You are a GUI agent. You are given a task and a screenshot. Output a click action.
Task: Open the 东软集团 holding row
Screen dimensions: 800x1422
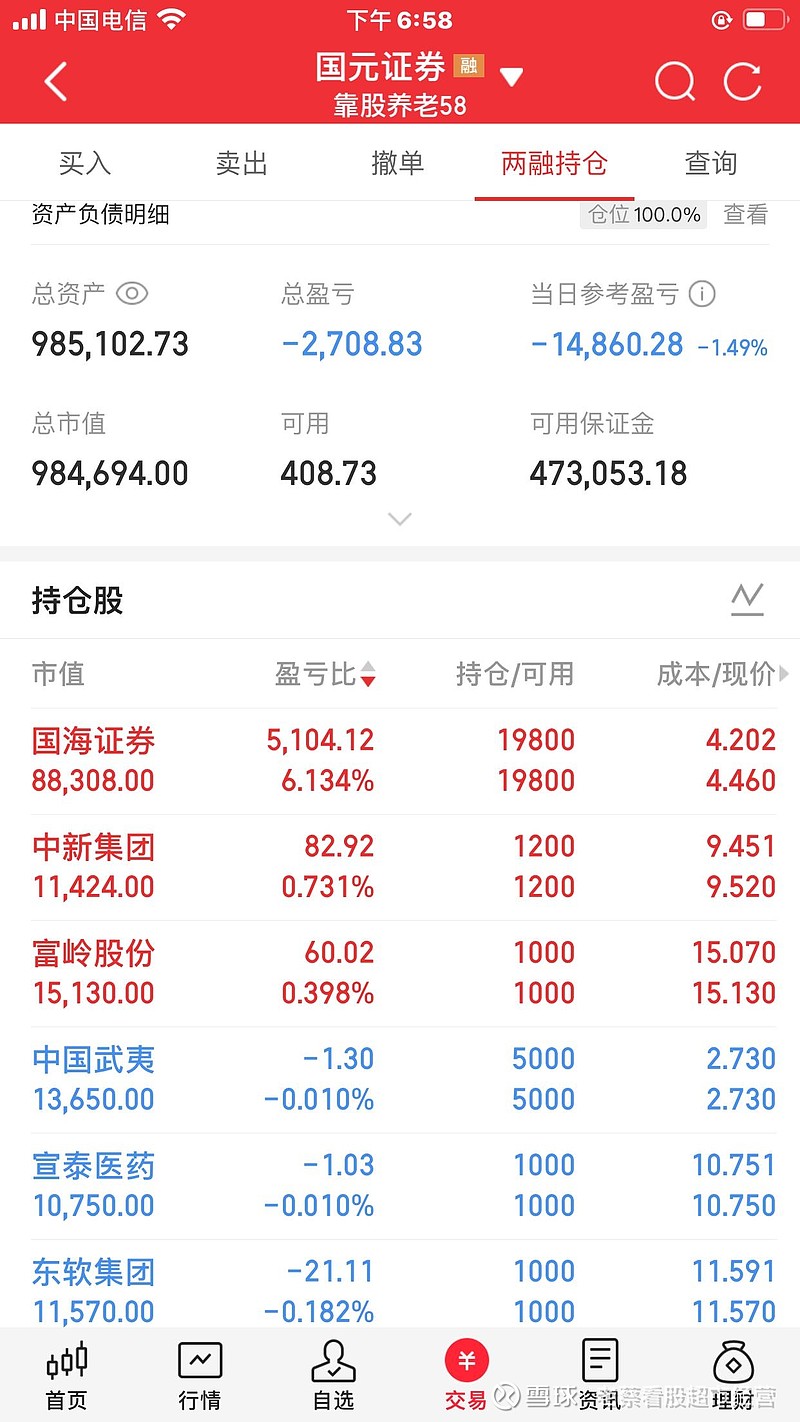tap(400, 1285)
